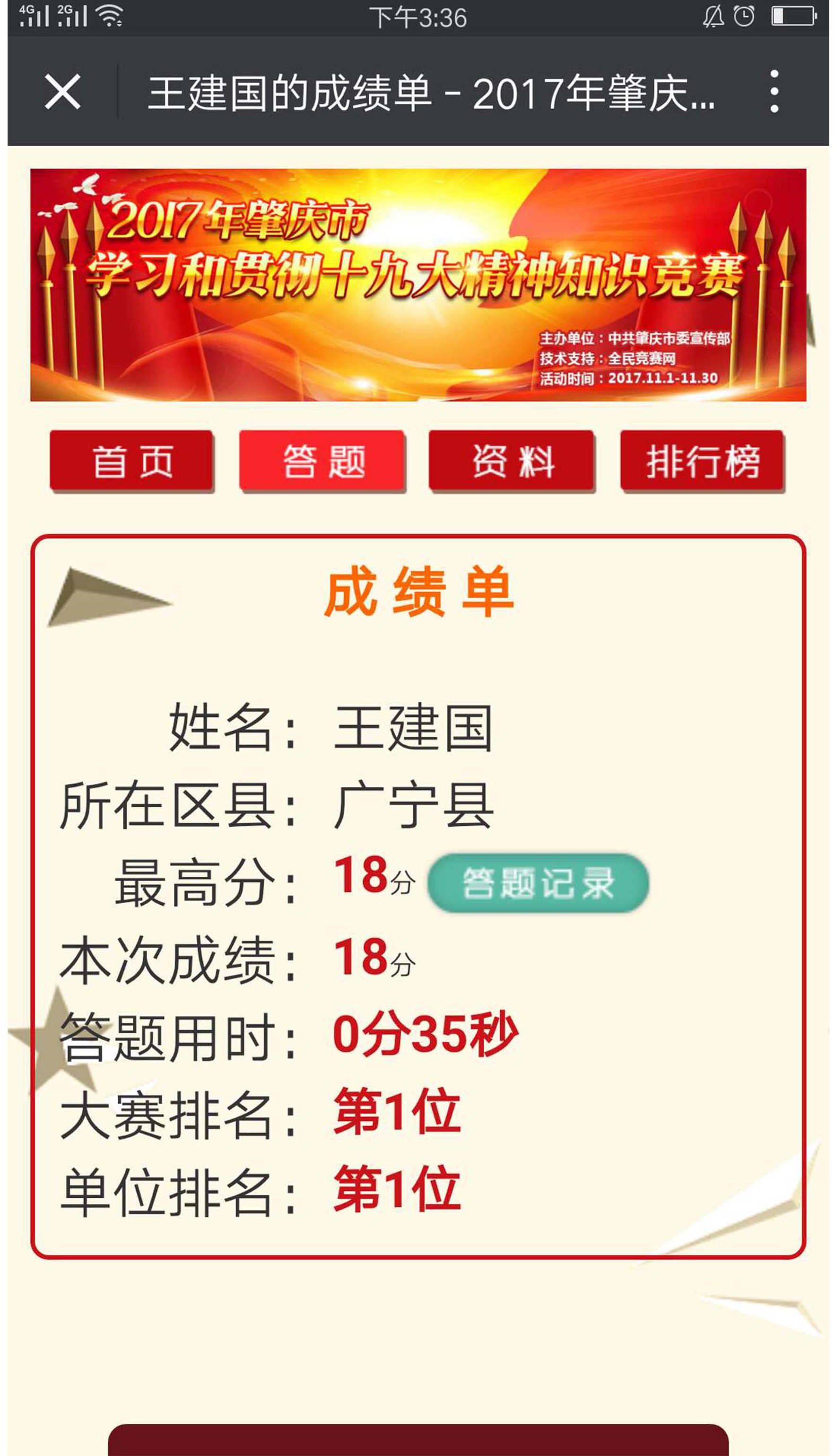Open the three-dot overflow menu
Image resolution: width=835 pixels, height=1456 pixels.
point(774,92)
